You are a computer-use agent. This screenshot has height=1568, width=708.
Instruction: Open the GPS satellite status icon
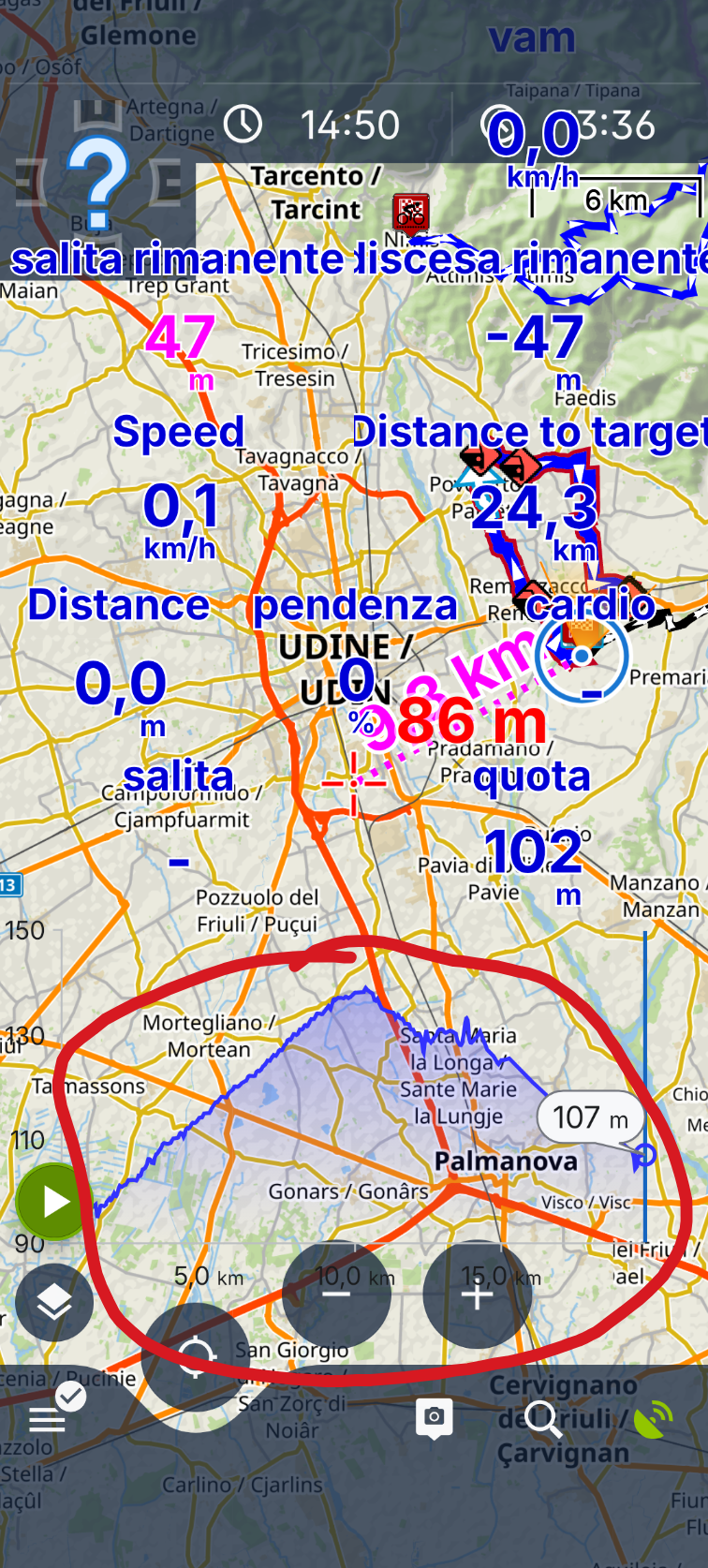point(653,1418)
